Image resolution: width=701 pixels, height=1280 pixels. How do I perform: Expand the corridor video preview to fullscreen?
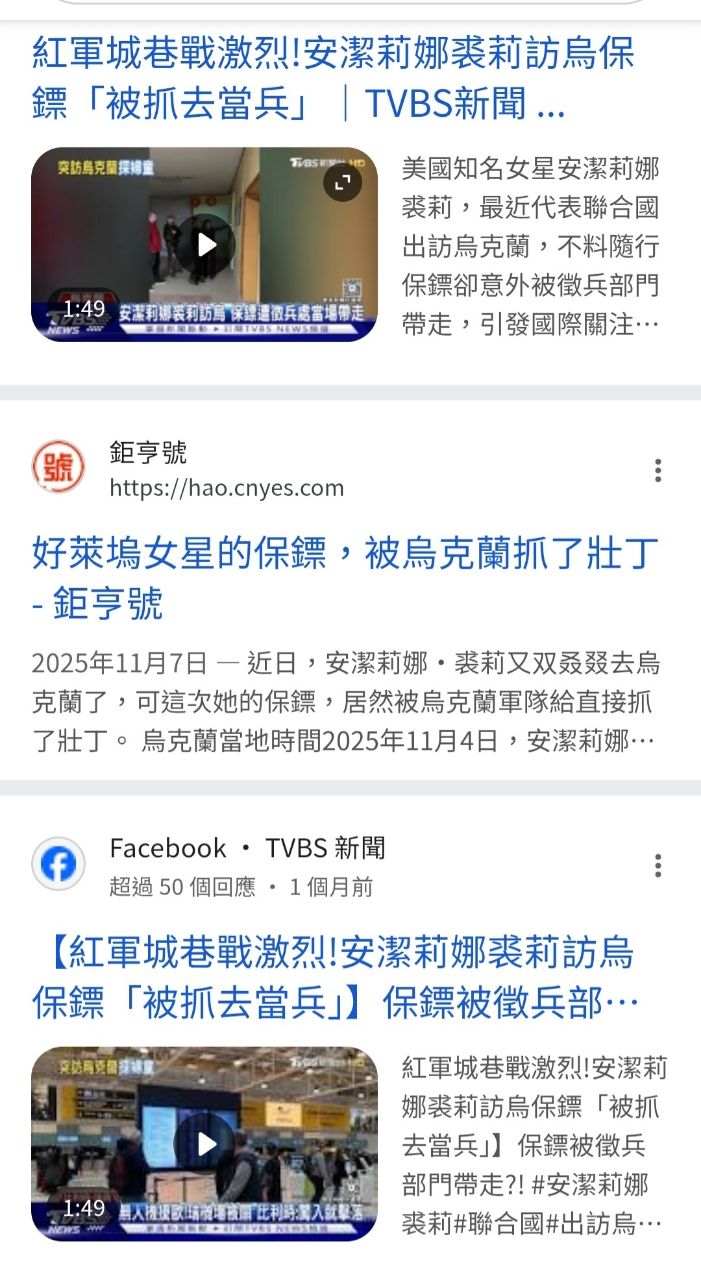pyautogui.click(x=342, y=182)
